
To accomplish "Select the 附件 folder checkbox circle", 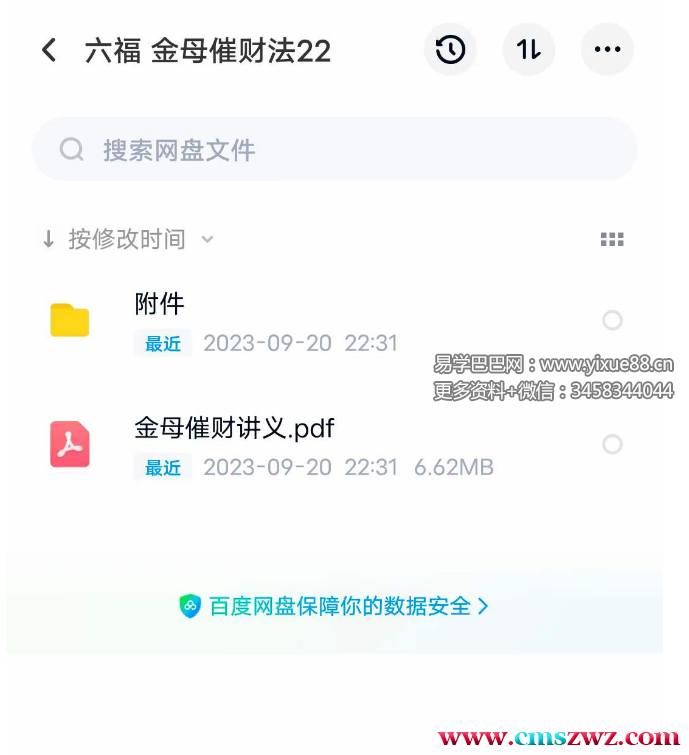I will tap(612, 320).
